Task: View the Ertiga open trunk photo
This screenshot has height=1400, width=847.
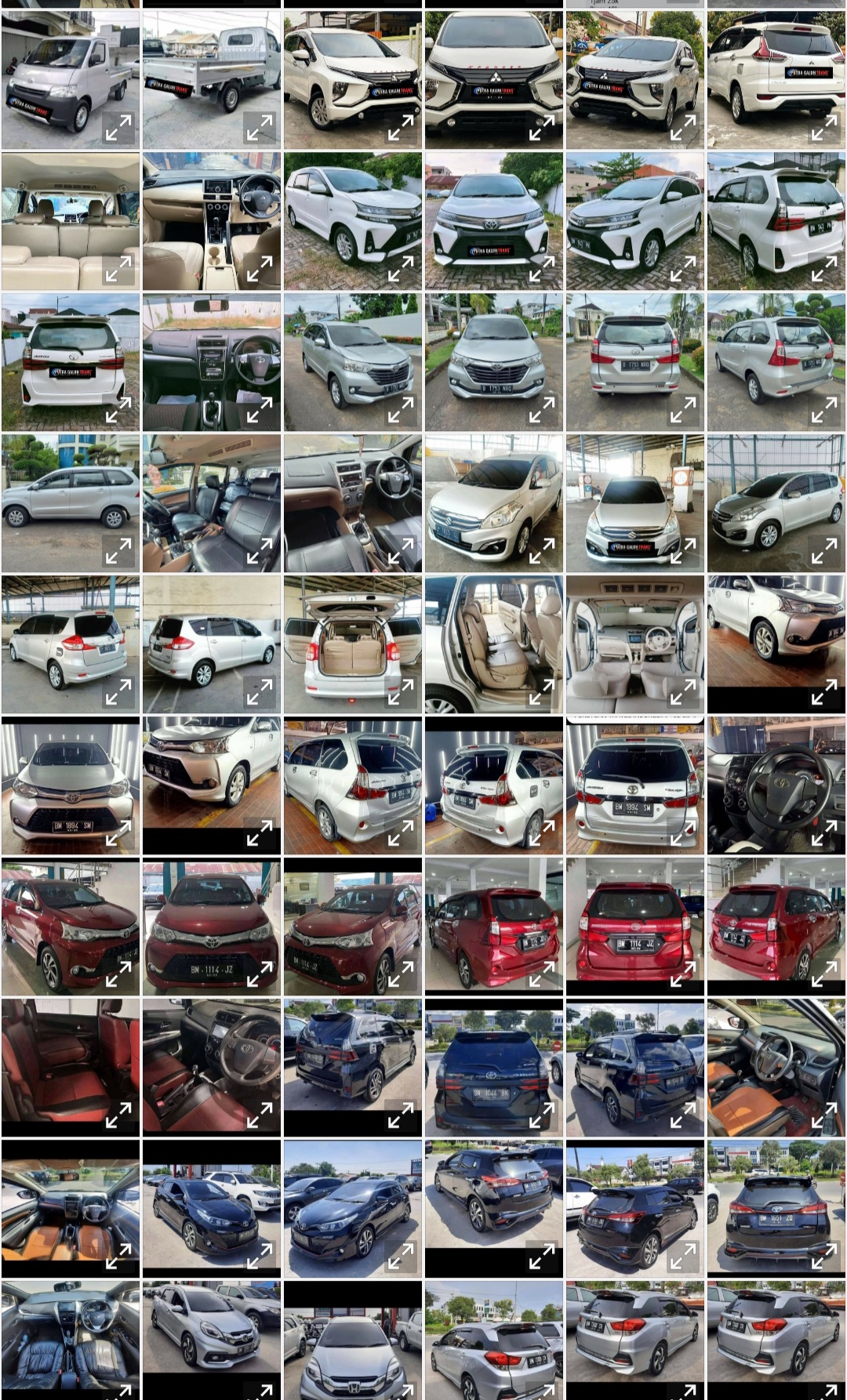Action: click(353, 644)
